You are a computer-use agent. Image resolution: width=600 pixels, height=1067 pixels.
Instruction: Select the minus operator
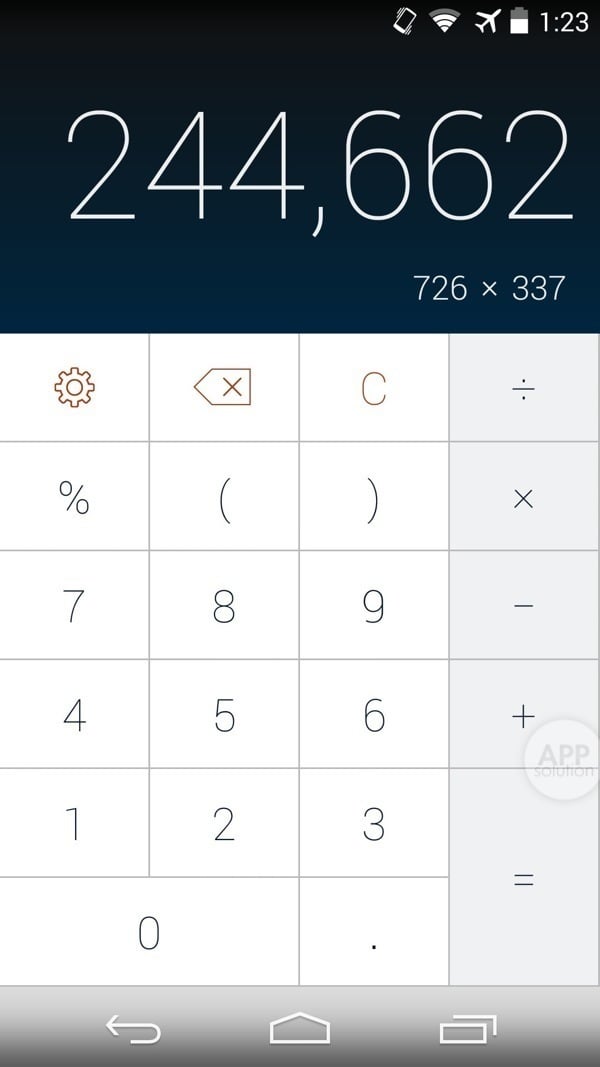tap(524, 606)
